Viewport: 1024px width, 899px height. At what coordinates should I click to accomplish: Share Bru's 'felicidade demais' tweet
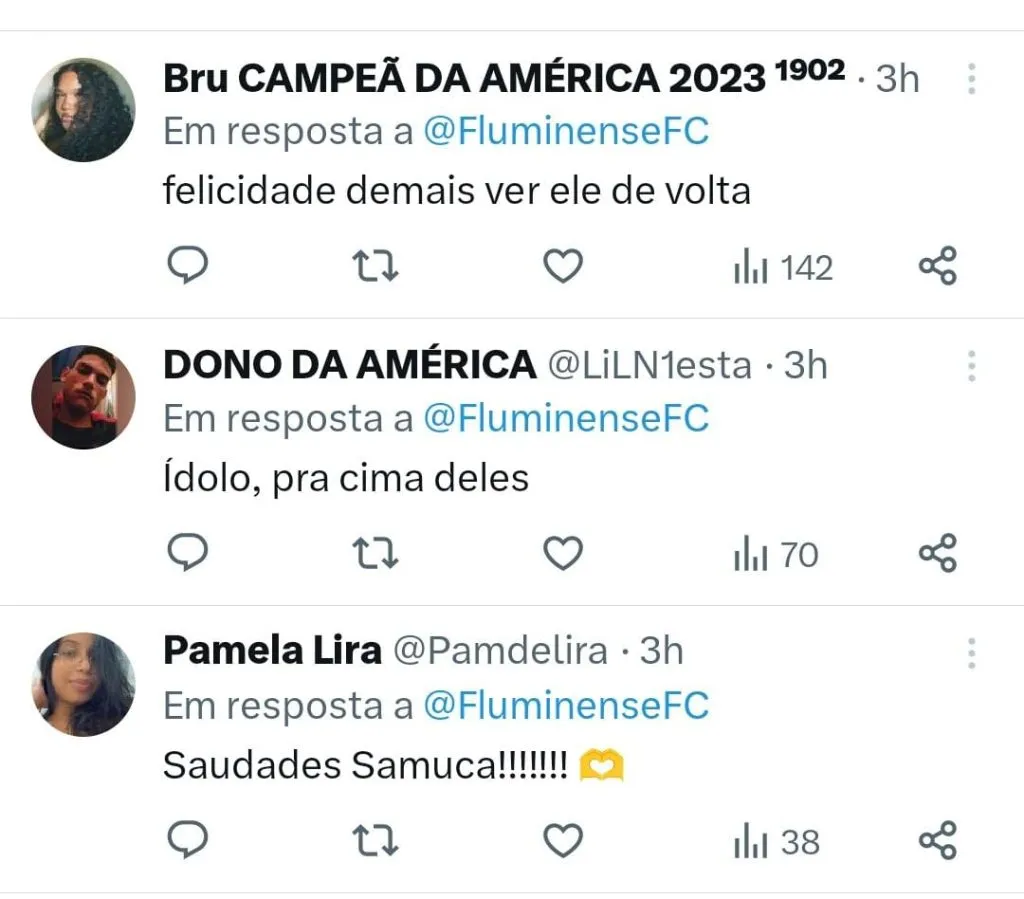pos(938,266)
